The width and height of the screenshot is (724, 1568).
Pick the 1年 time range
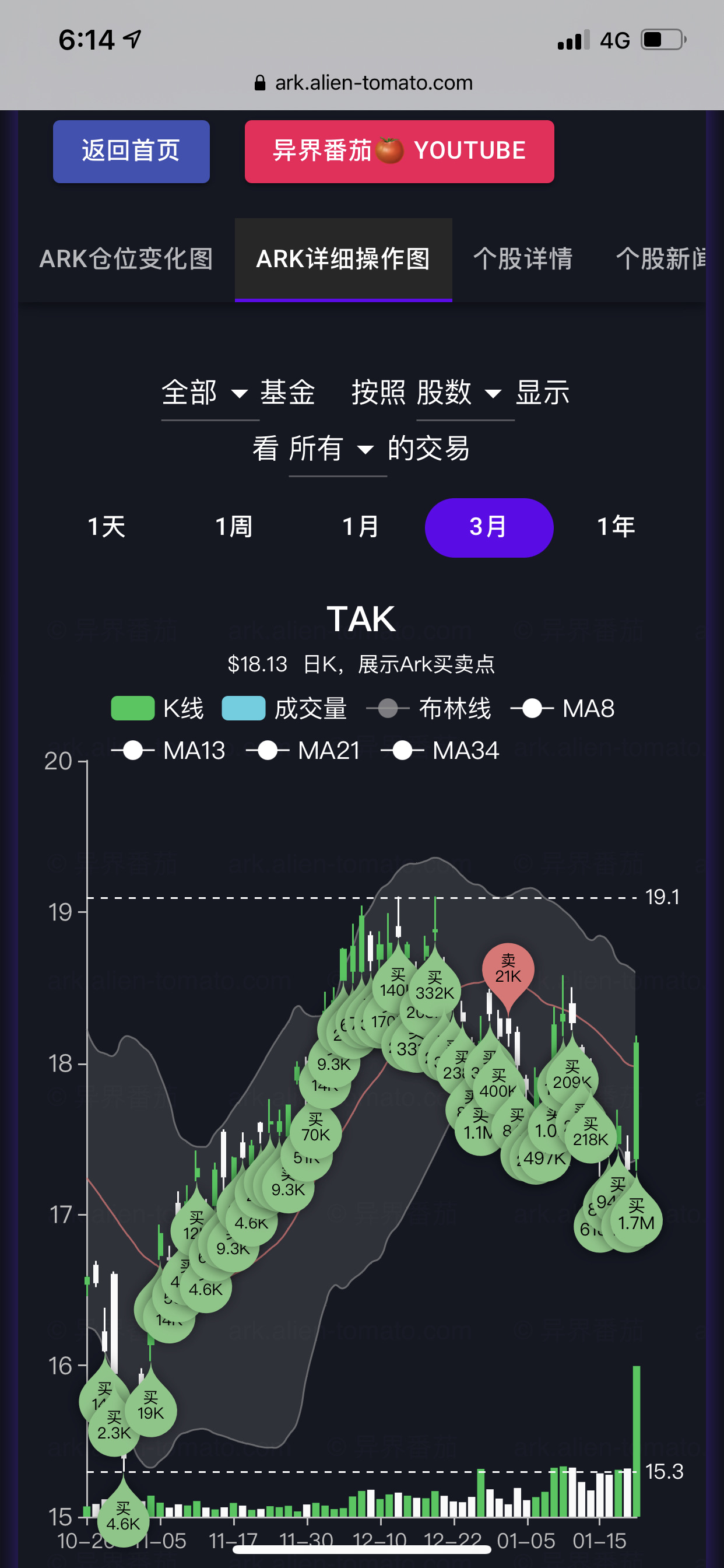click(616, 527)
